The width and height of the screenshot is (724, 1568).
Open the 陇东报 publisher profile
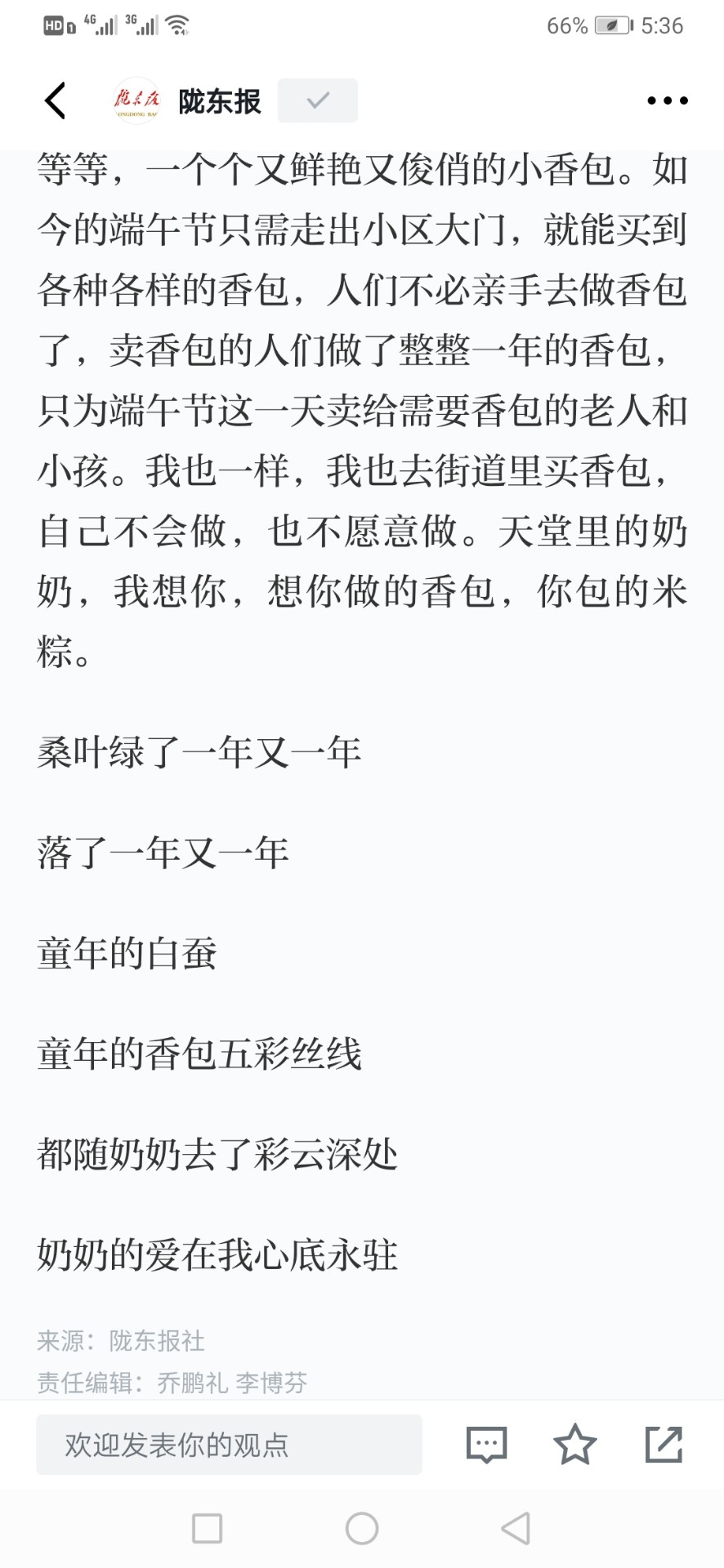[x=187, y=100]
